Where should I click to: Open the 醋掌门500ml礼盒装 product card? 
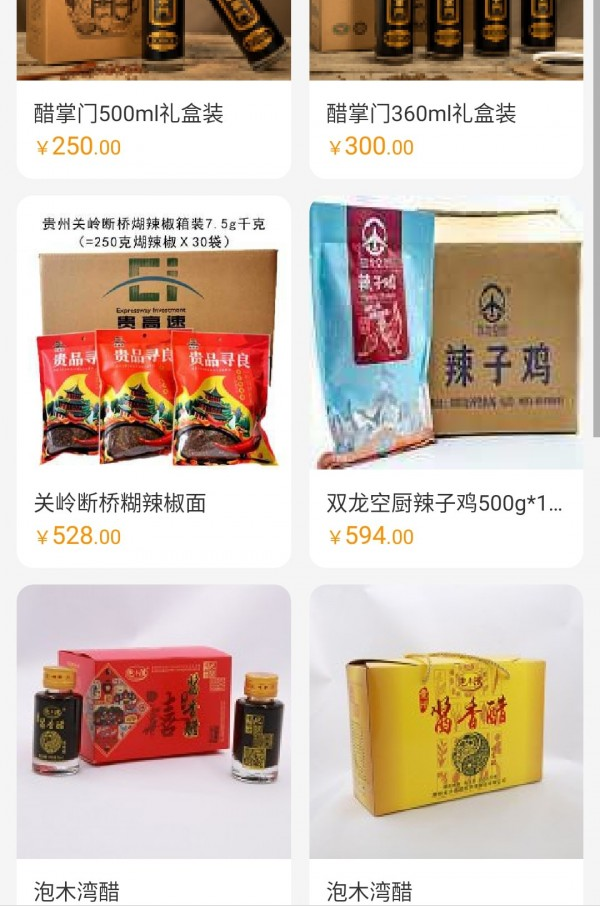pyautogui.click(x=154, y=90)
